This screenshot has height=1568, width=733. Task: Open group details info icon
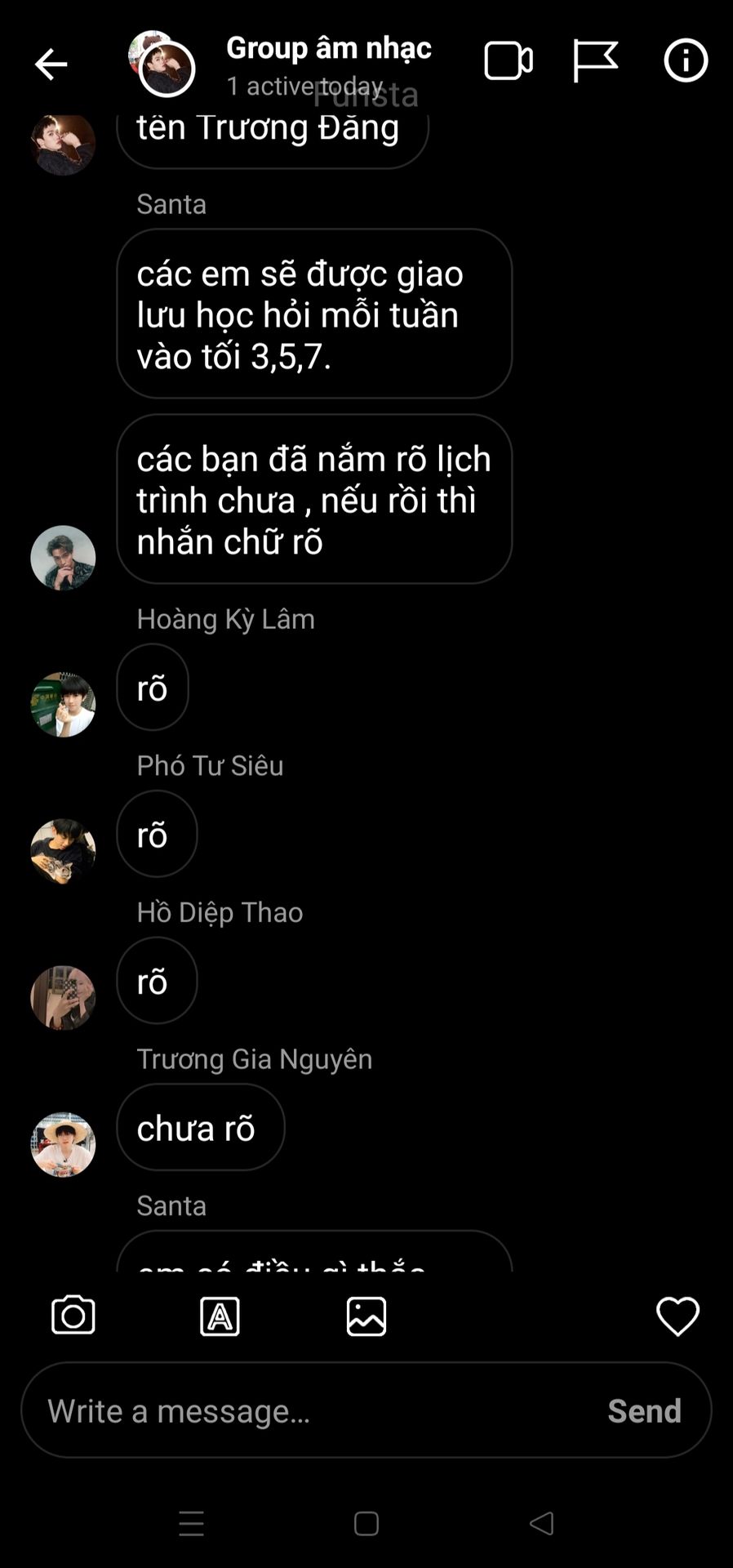point(685,61)
